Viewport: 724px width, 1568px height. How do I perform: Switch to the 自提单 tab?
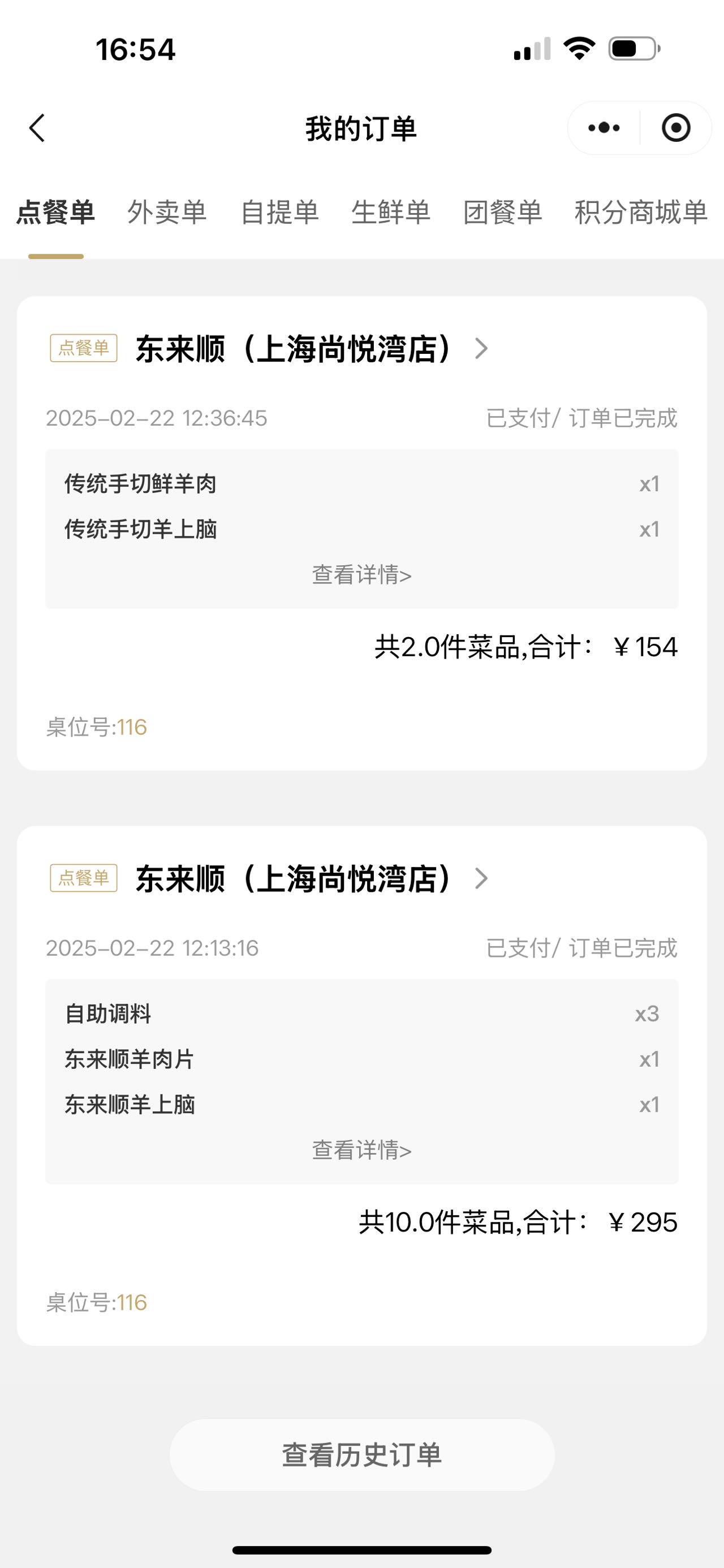click(x=279, y=213)
